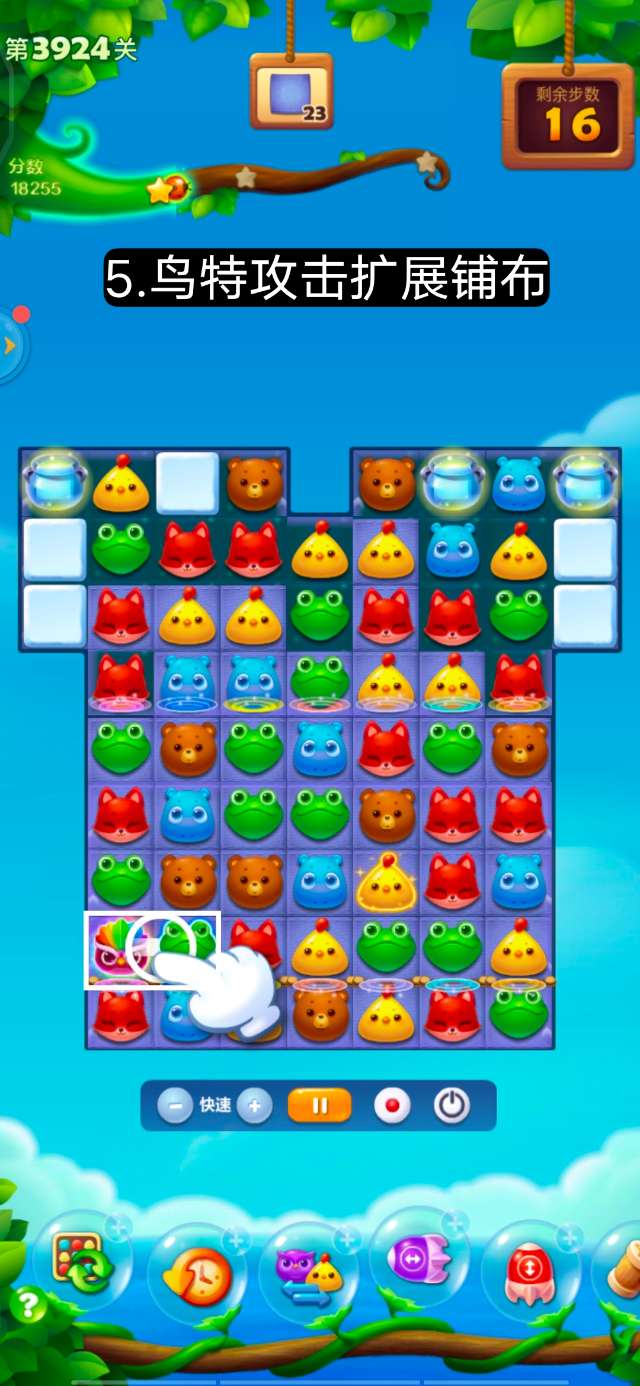640x1386 pixels.
Task: Tap the red record button
Action: pos(392,1106)
